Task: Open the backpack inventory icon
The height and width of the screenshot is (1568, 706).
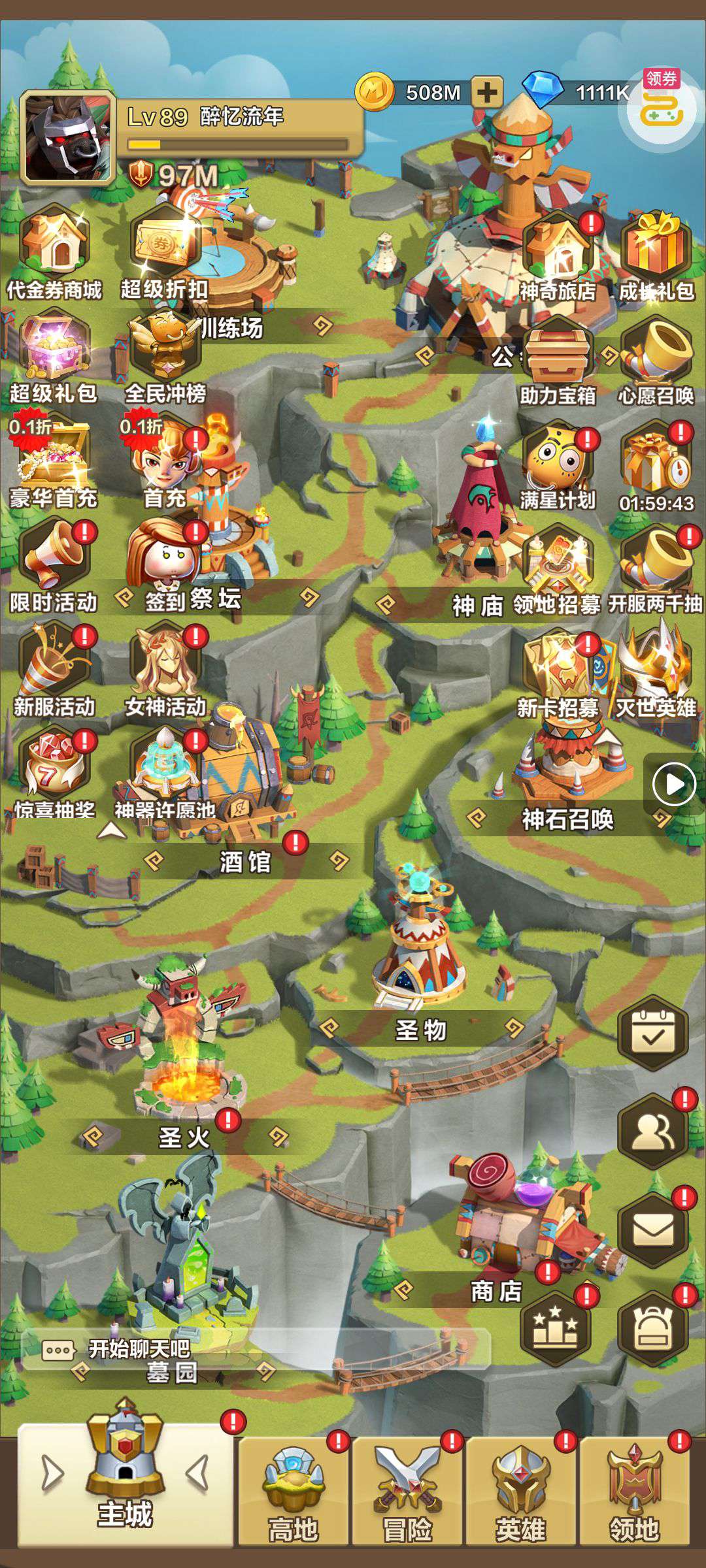Action: tap(652, 1330)
